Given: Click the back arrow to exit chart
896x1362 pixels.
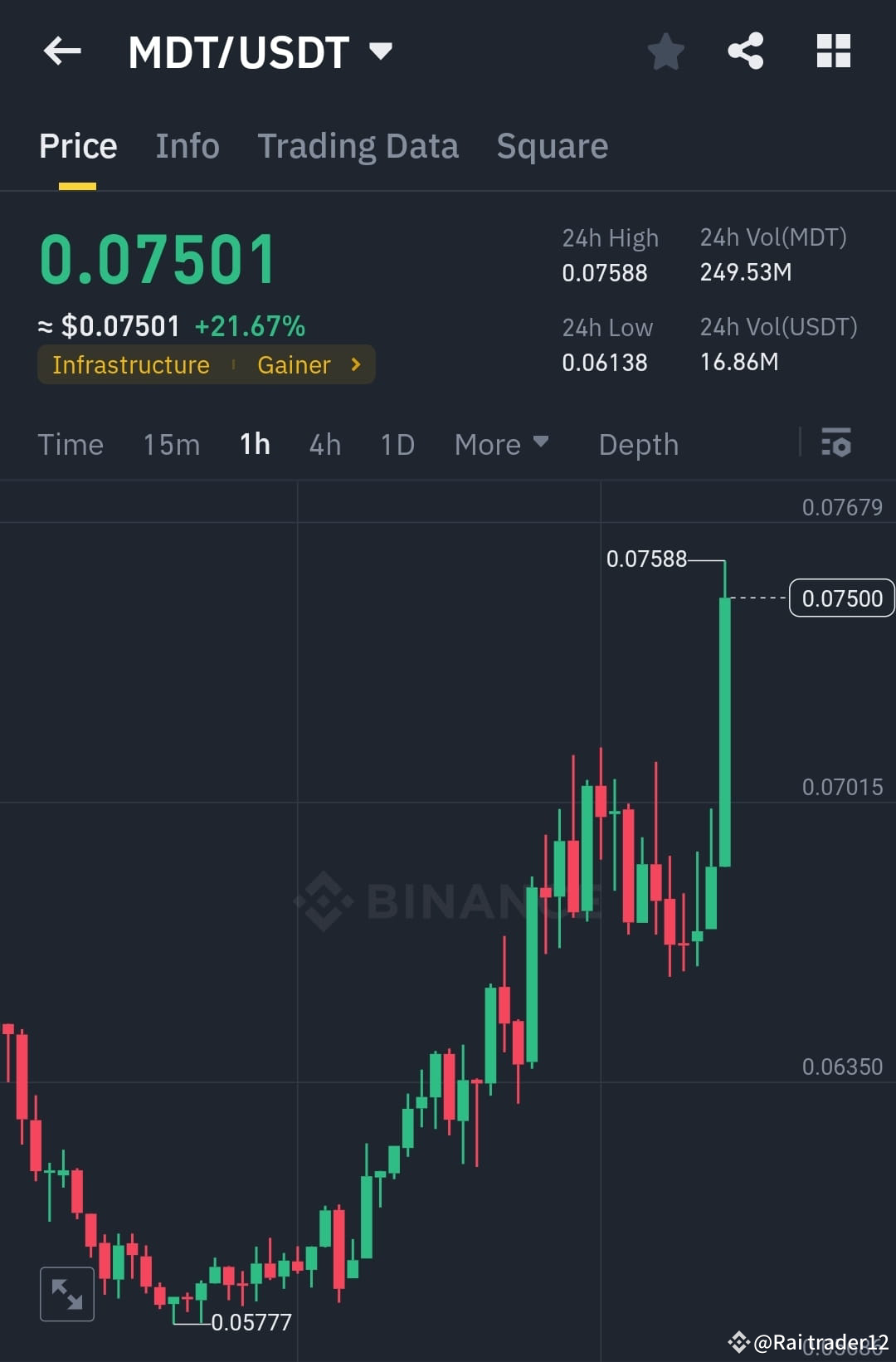Looking at the screenshot, I should pyautogui.click(x=62, y=51).
